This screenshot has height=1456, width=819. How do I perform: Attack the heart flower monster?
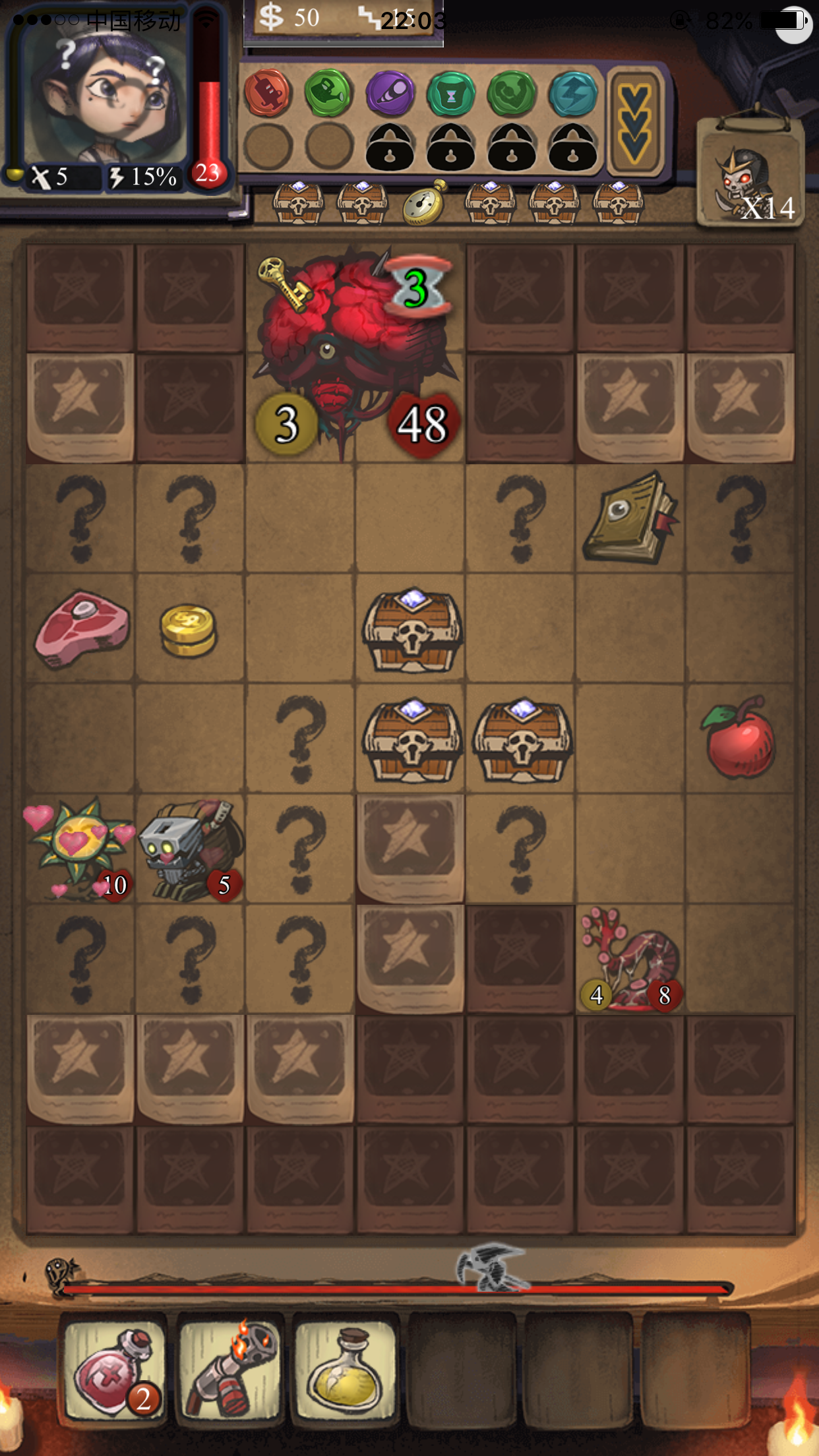point(79,847)
